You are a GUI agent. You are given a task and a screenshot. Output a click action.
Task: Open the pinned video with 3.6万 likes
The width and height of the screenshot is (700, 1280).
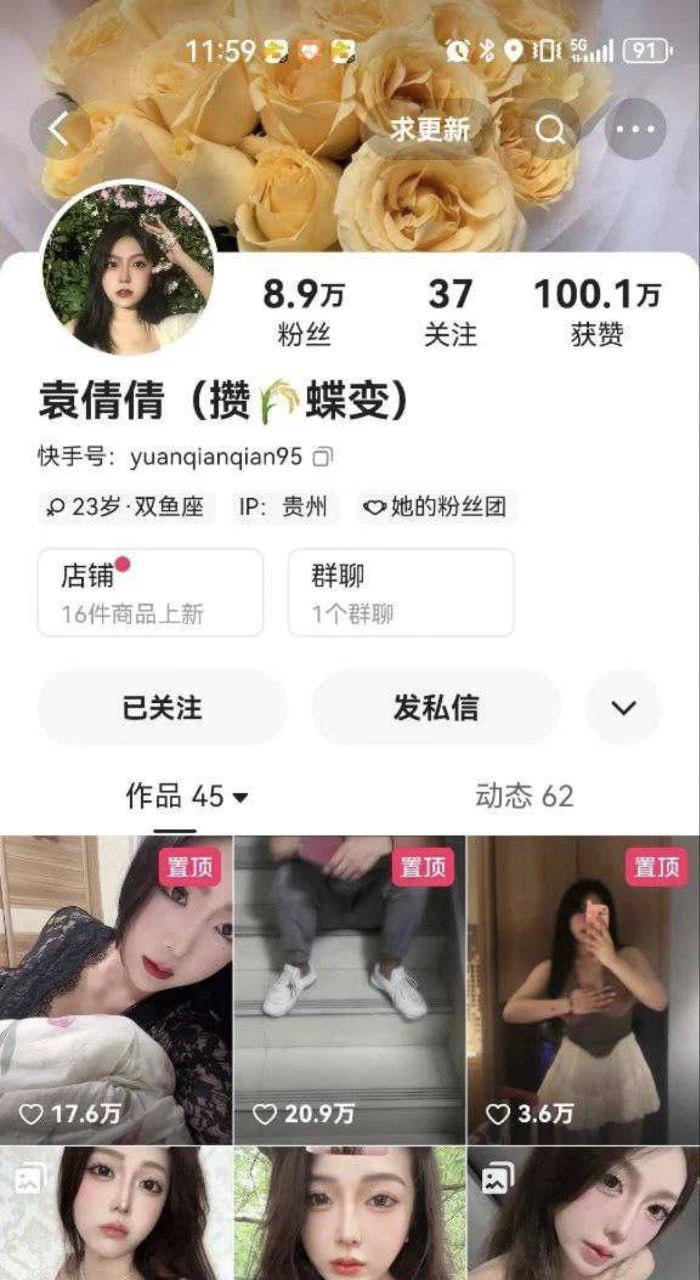tap(583, 990)
